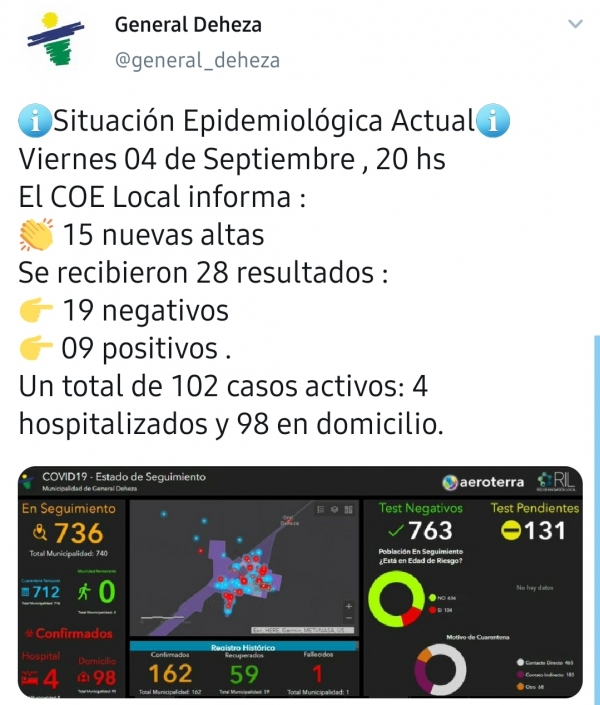This screenshot has width=600, height=705.
Task: Expand the COVID19 dashboard image
Action: tap(300, 581)
